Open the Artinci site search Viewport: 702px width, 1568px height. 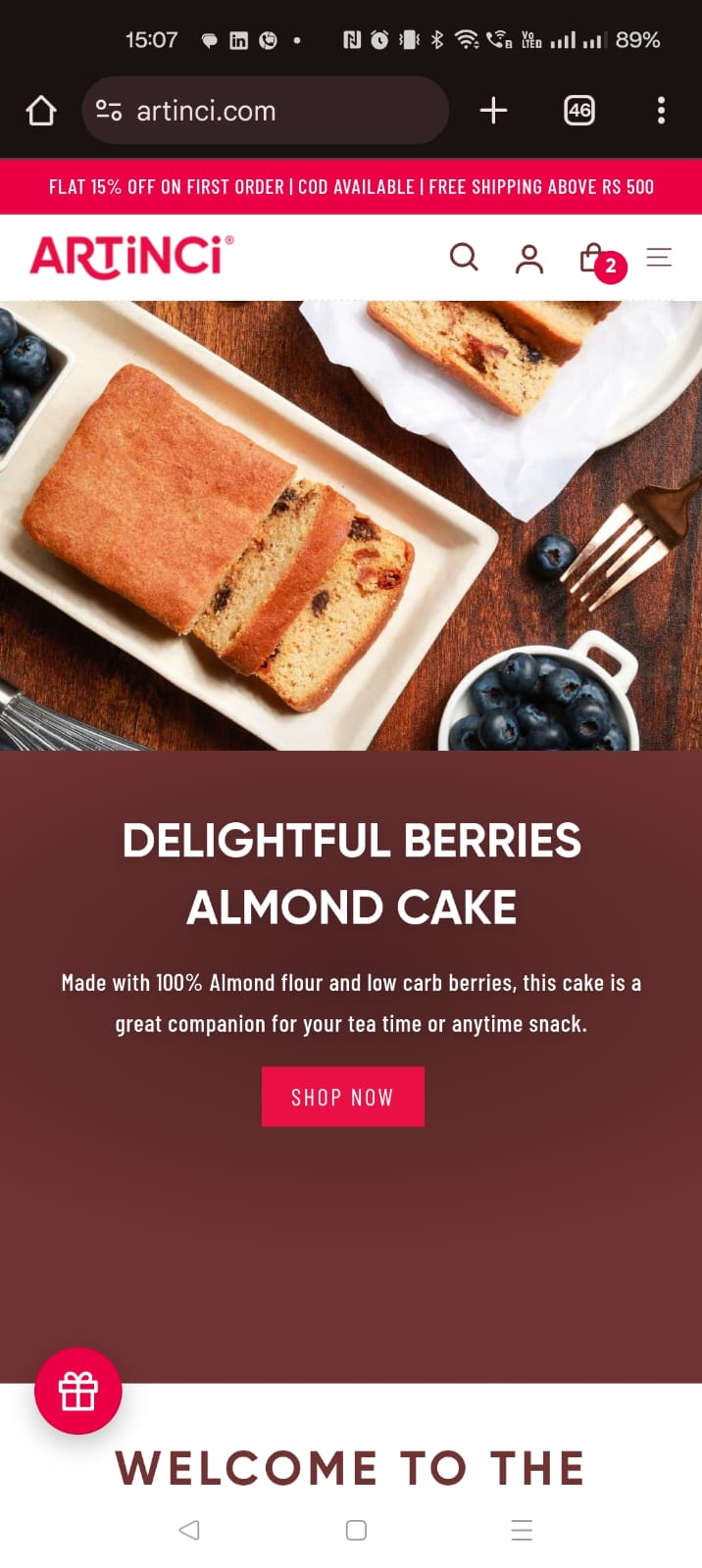click(x=464, y=258)
